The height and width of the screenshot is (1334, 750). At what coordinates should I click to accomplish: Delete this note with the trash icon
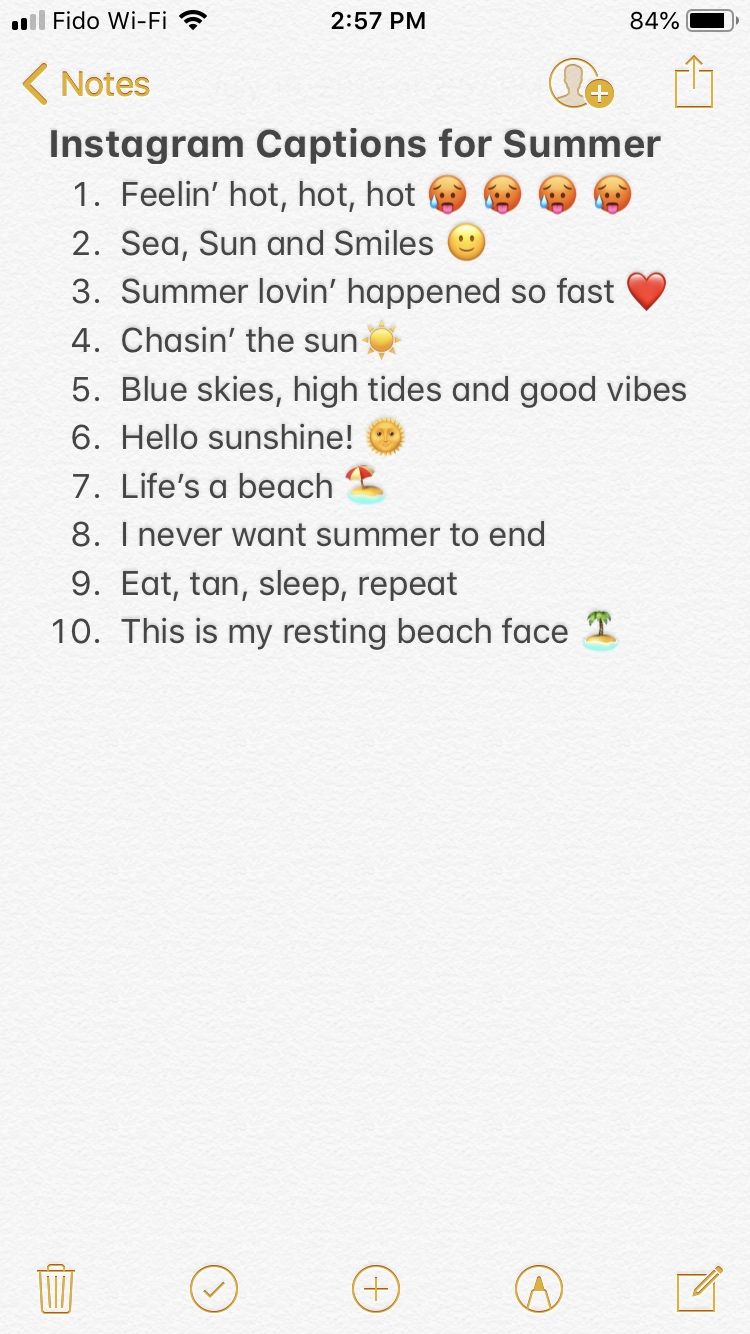56,1288
